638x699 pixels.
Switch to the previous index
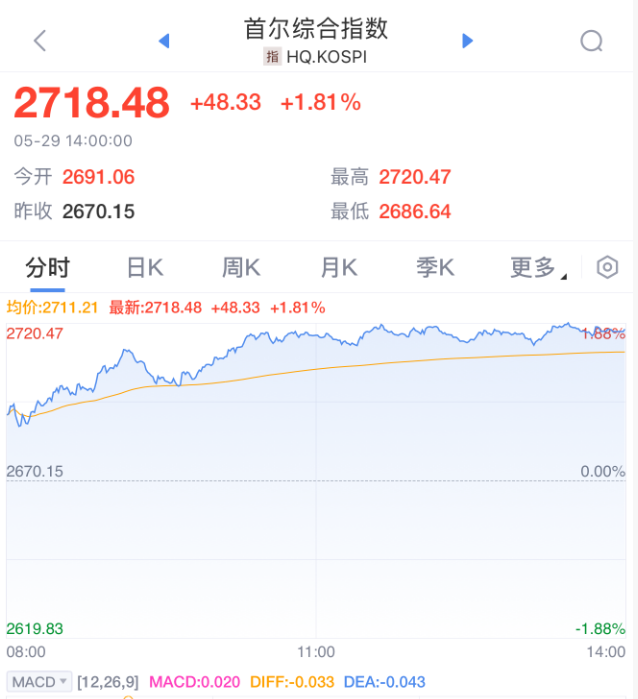click(x=164, y=41)
